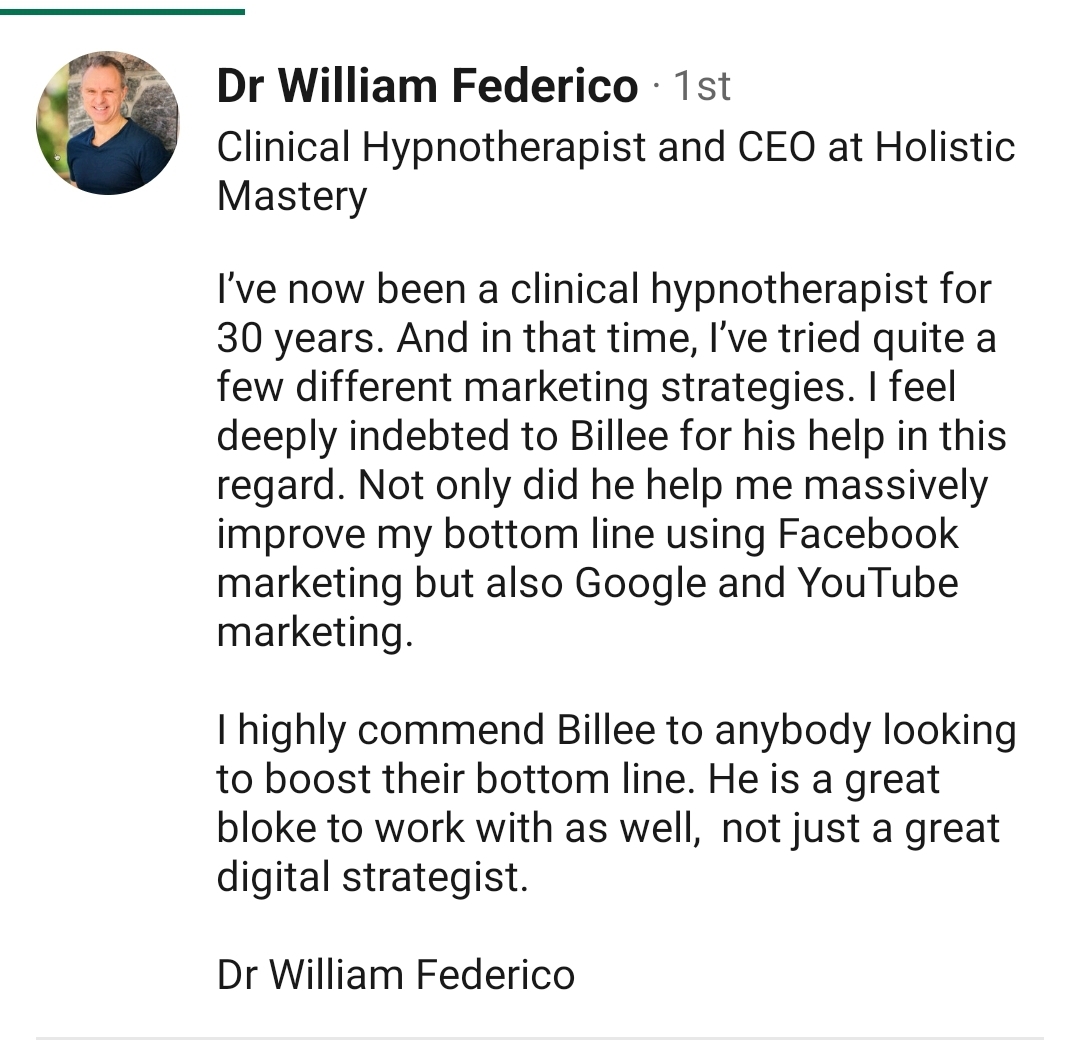1080x1049 pixels.
Task: Tap the name Dr William Federico
Action: tap(427, 86)
